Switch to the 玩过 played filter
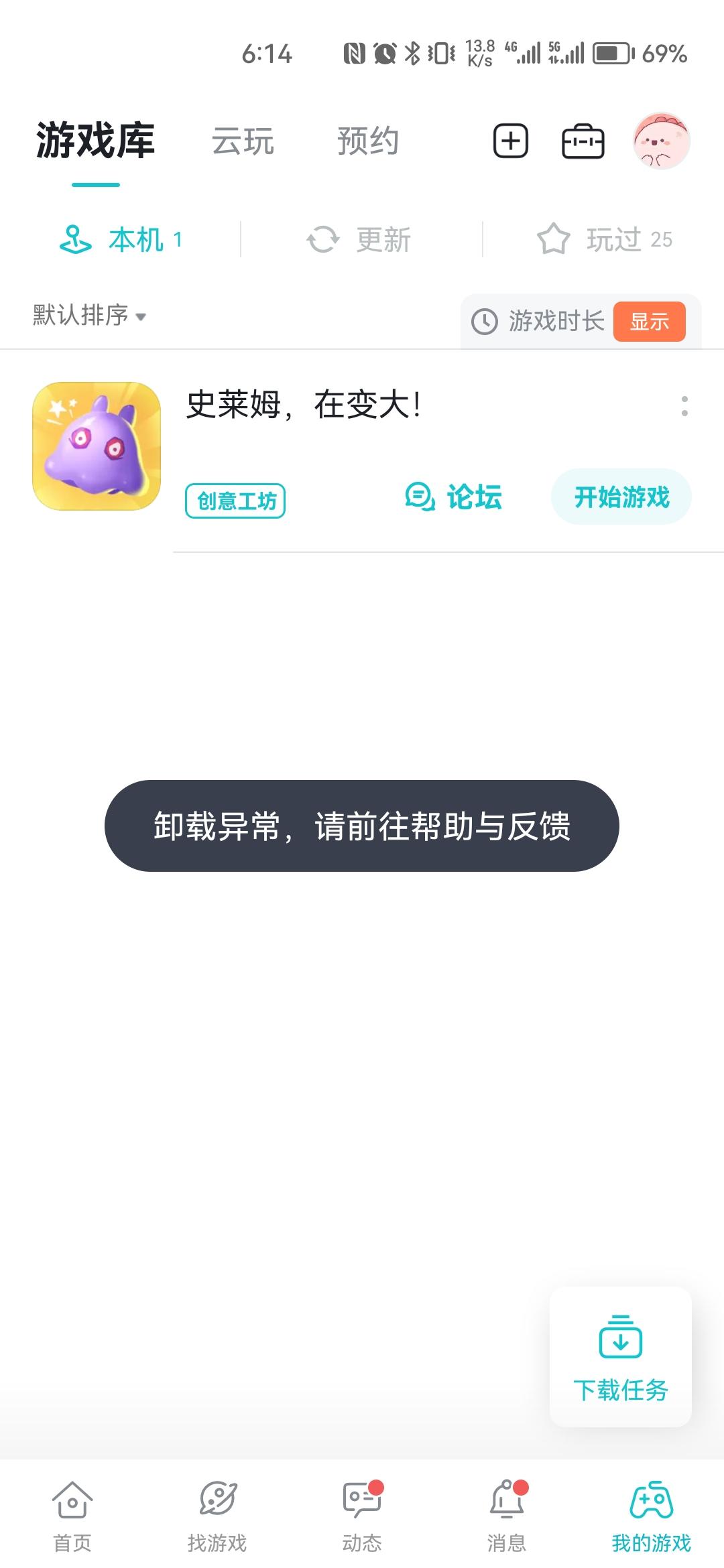Screen dimensions: 724x1568 [x=603, y=240]
